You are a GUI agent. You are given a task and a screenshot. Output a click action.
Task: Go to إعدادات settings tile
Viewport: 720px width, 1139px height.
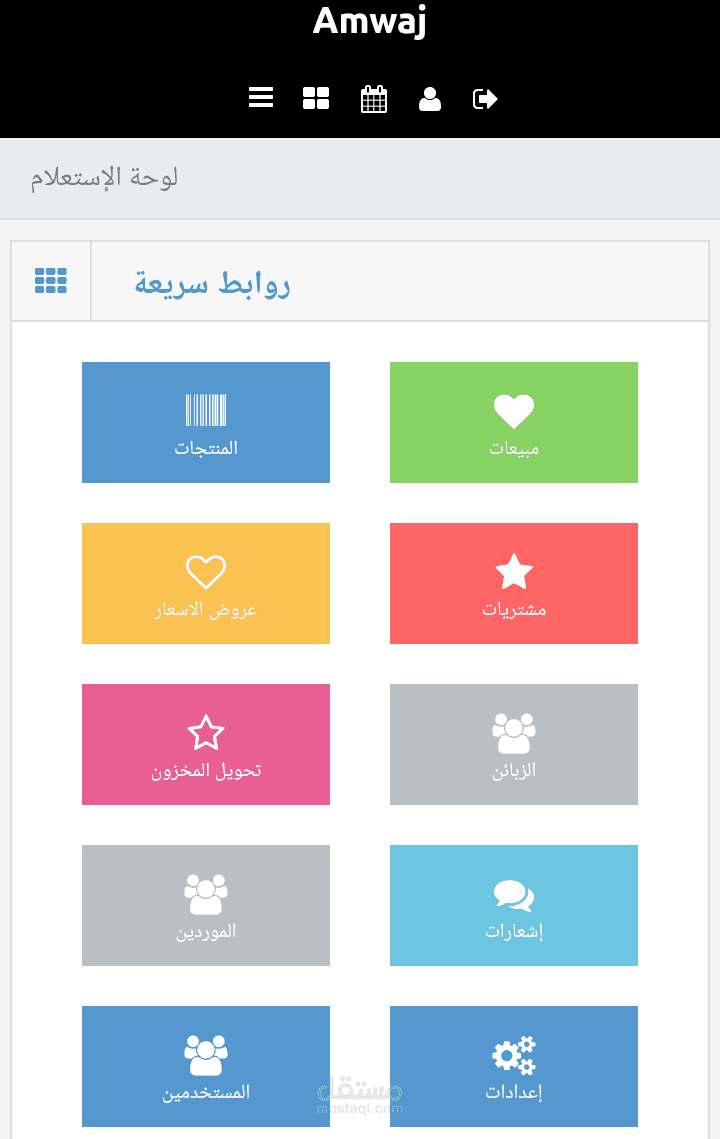tap(514, 1066)
